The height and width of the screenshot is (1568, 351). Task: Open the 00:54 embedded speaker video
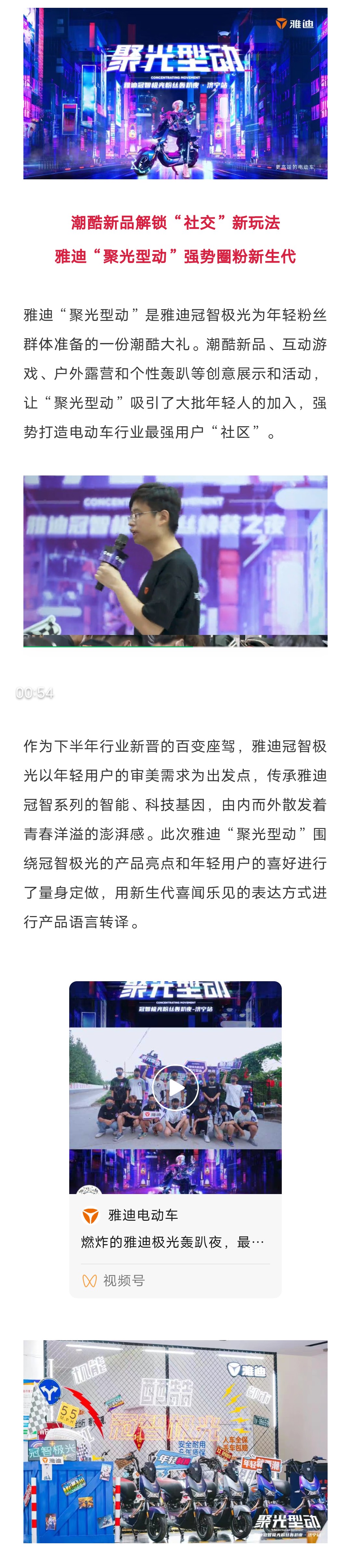175,561
